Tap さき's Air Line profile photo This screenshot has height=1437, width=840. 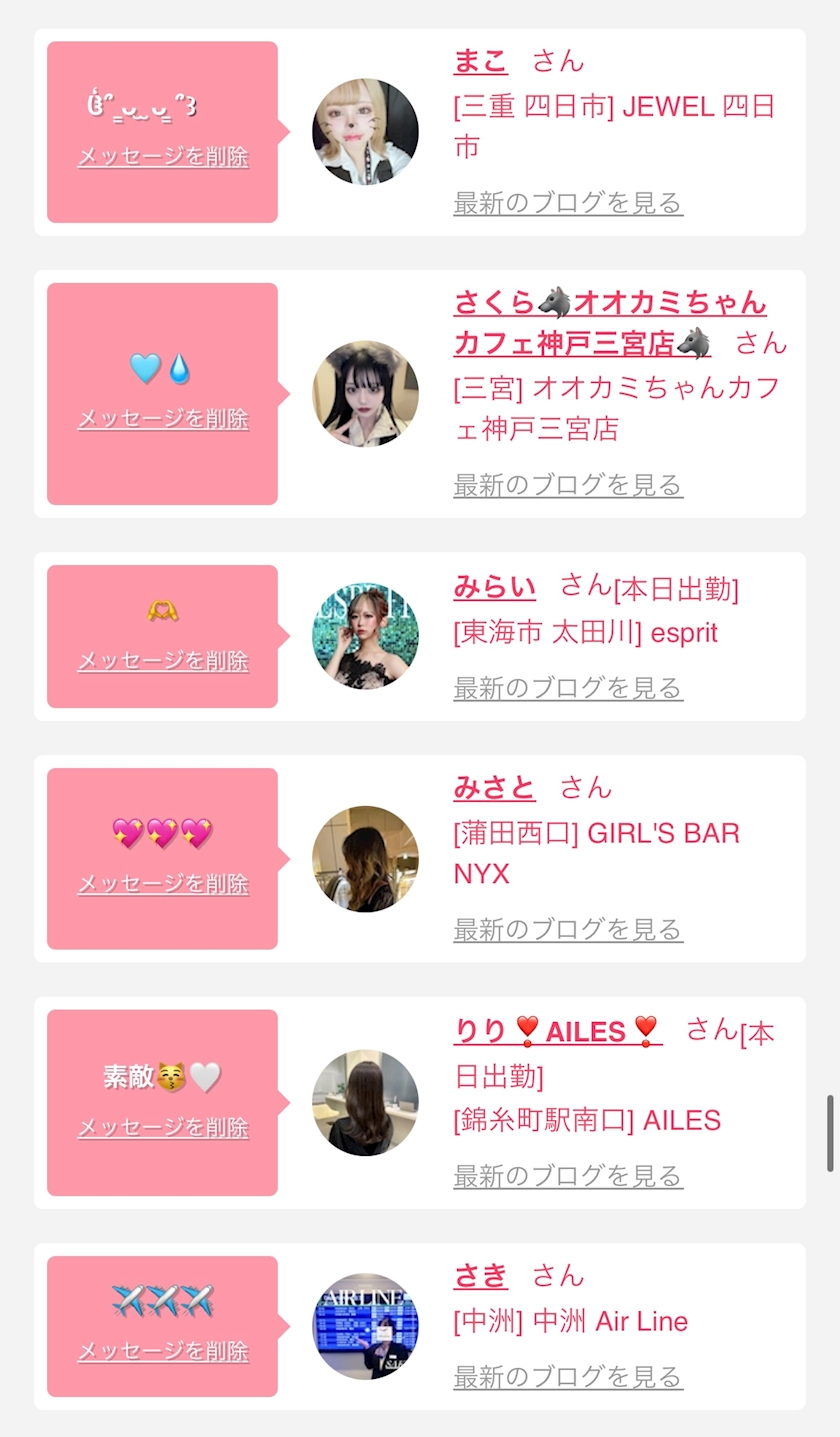click(x=365, y=1326)
